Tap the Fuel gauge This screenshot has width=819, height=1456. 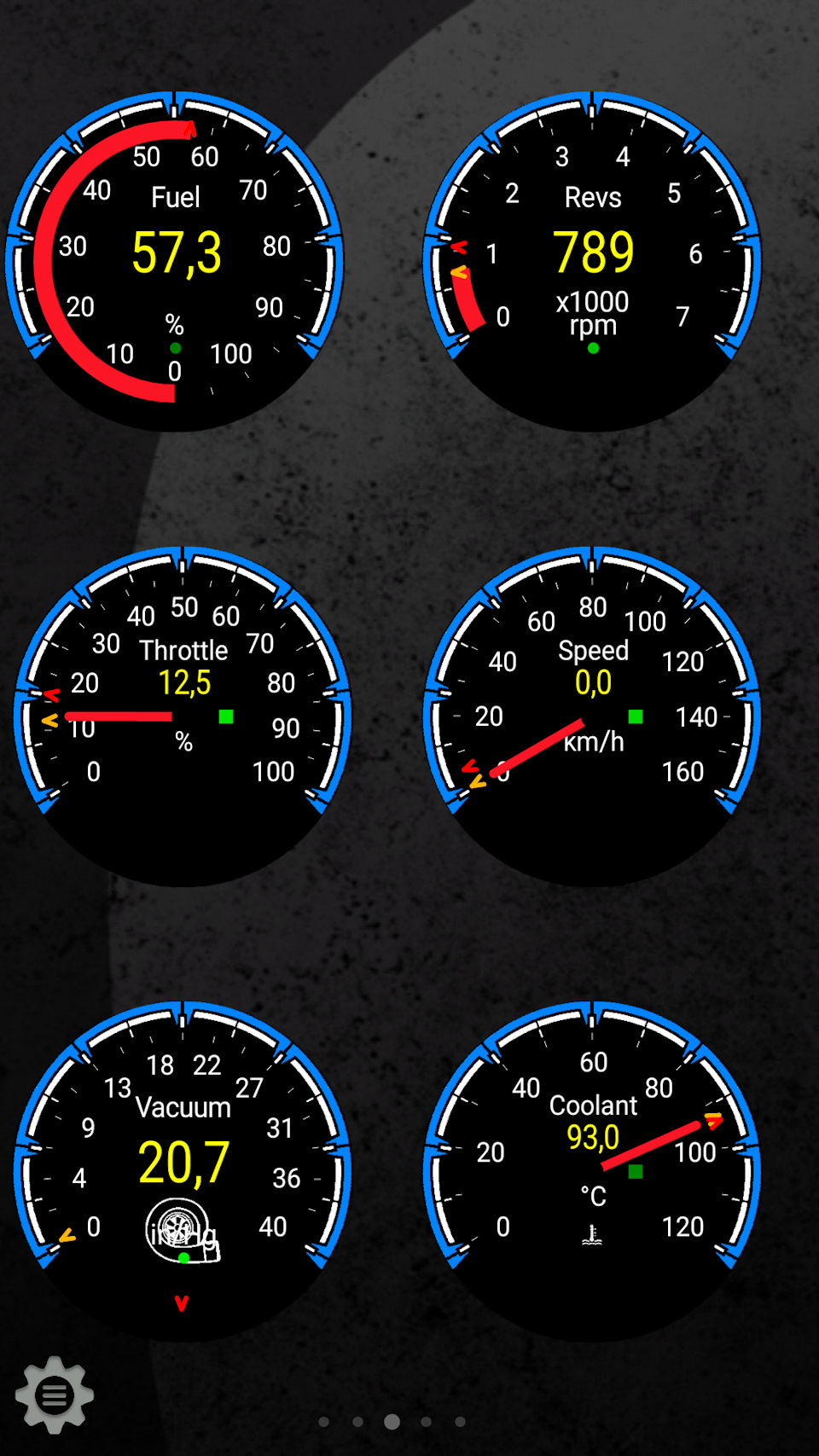coord(176,261)
